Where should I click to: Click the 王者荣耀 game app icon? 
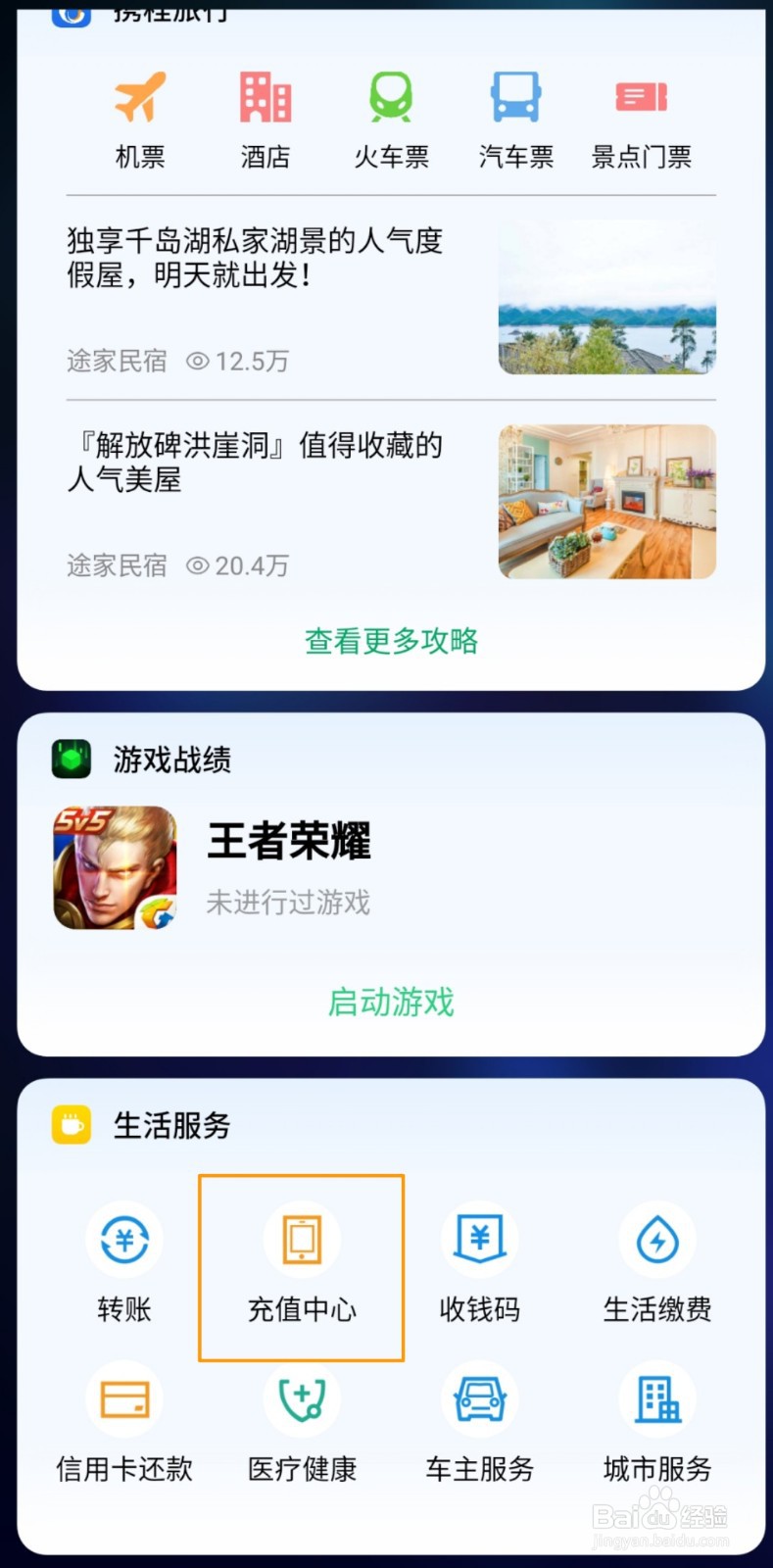click(x=115, y=867)
